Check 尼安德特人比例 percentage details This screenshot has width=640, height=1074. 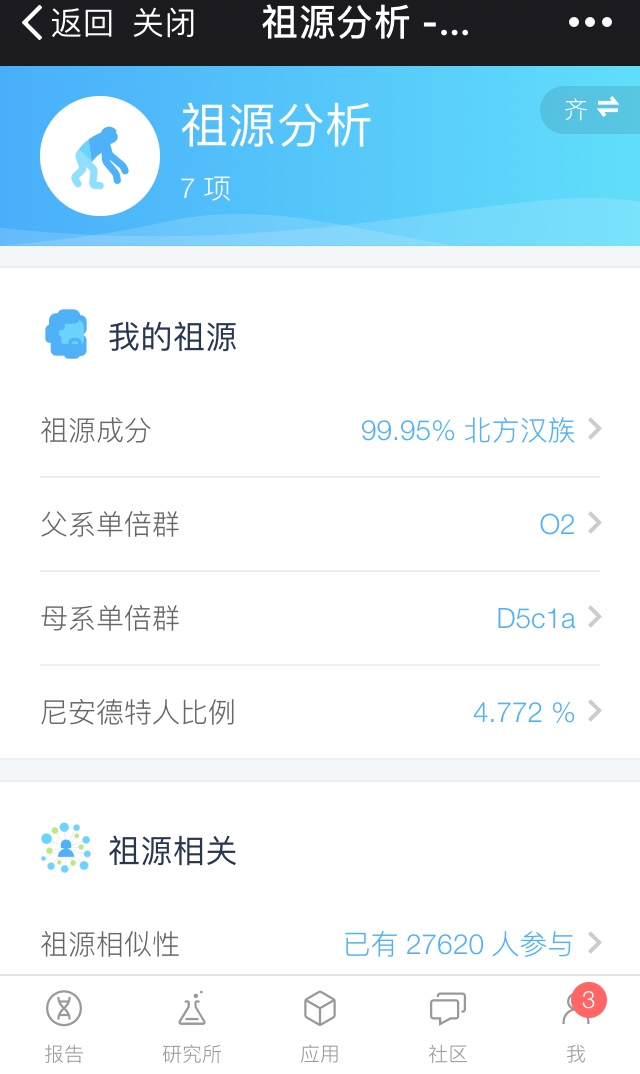click(320, 712)
